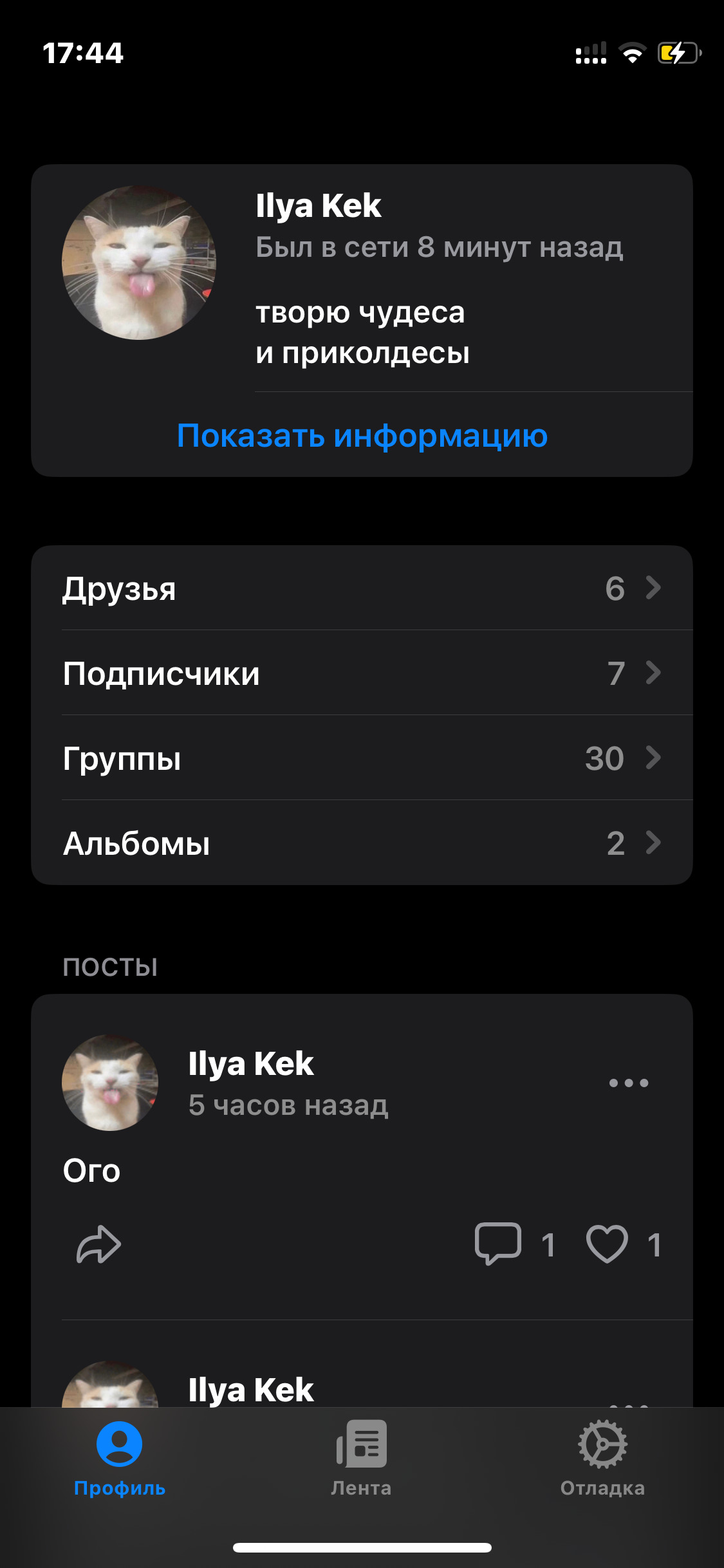Switch to the Отладка tab
The height and width of the screenshot is (1568, 724).
click(x=602, y=1459)
